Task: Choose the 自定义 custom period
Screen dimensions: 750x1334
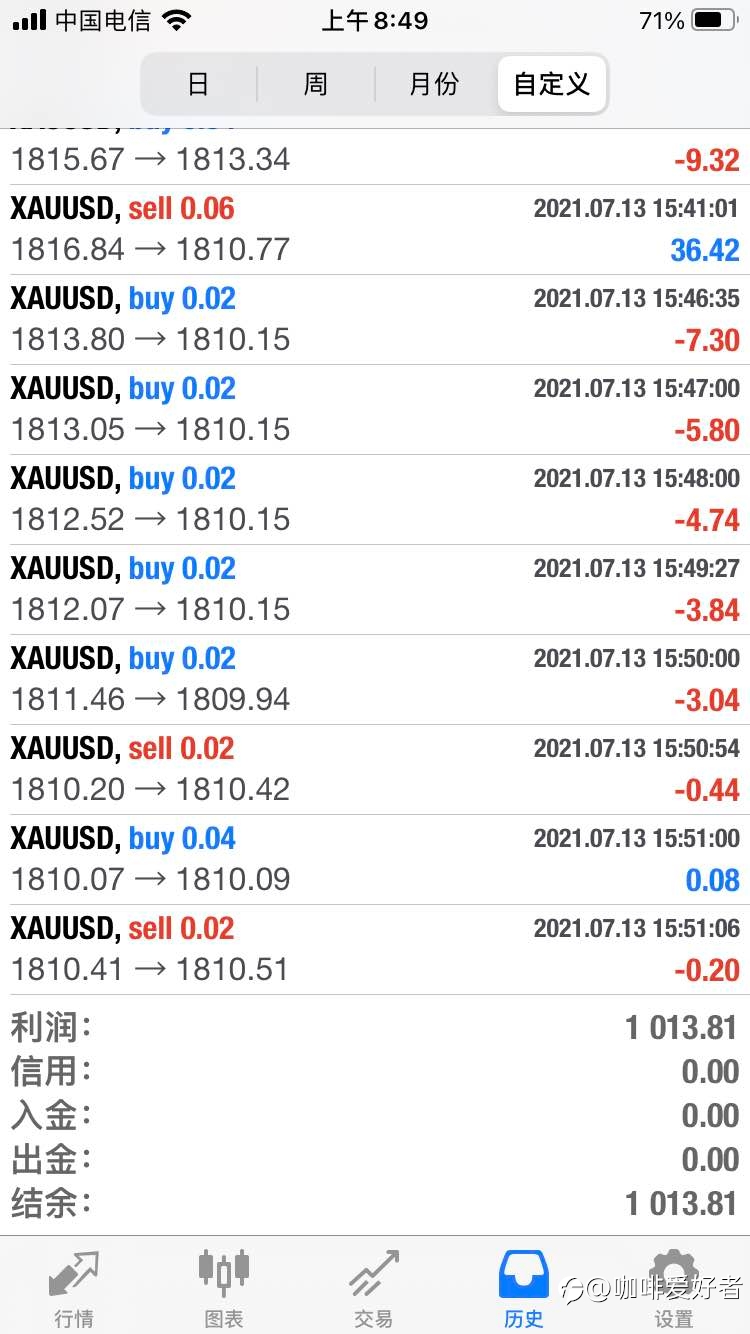Action: (x=551, y=84)
